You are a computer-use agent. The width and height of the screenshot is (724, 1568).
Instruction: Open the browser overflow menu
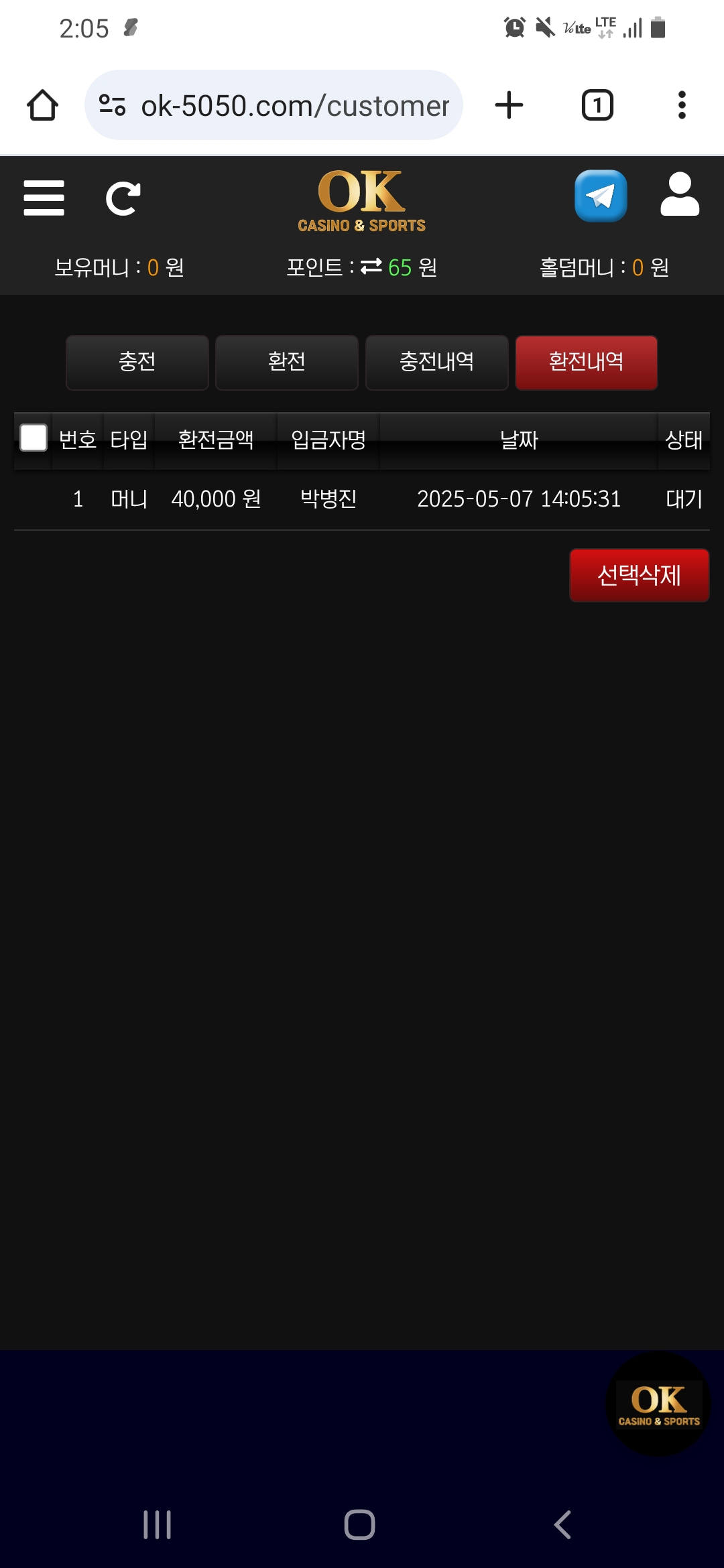(682, 105)
